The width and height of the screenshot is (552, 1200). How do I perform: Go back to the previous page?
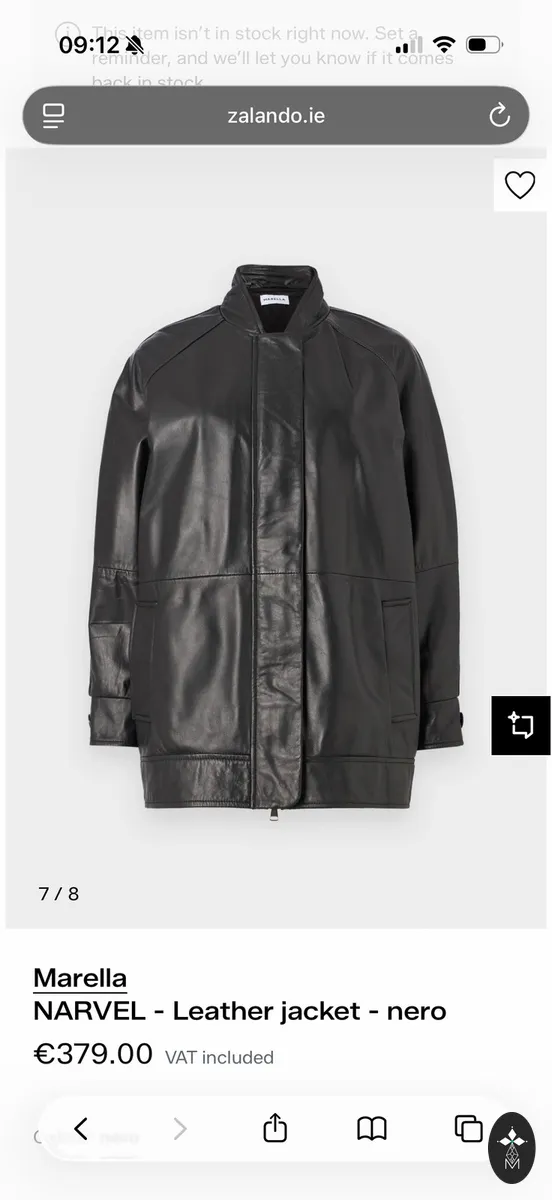click(81, 1129)
